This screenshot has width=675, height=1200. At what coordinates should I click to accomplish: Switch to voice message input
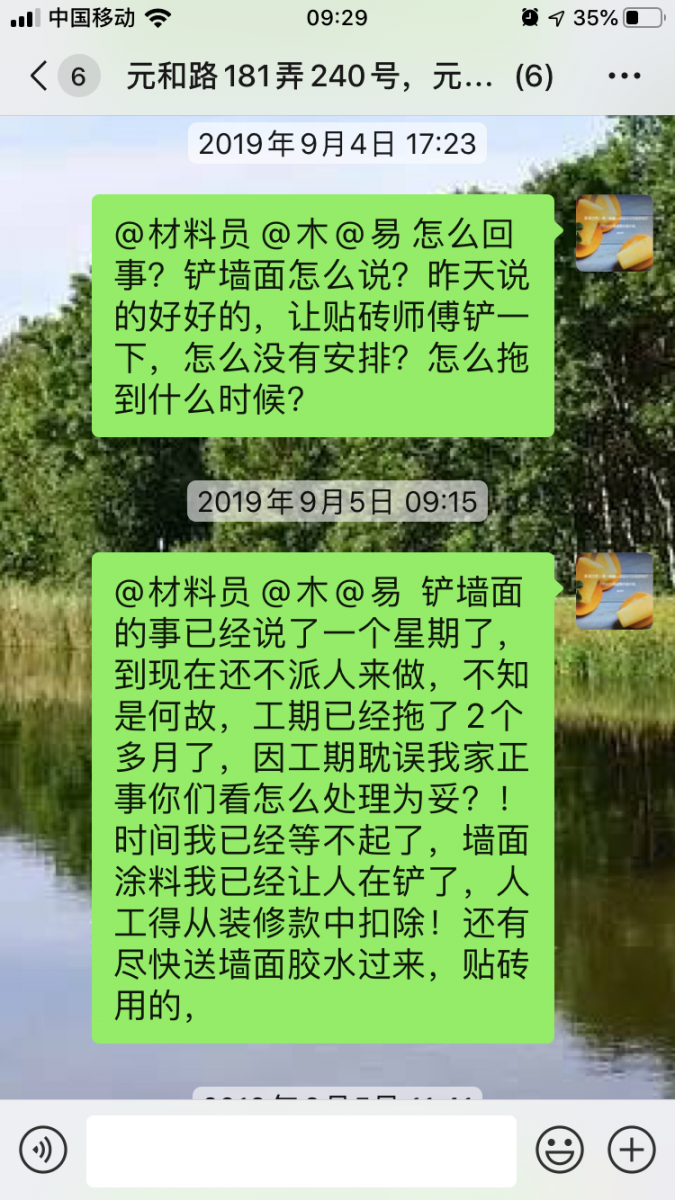[x=43, y=1150]
